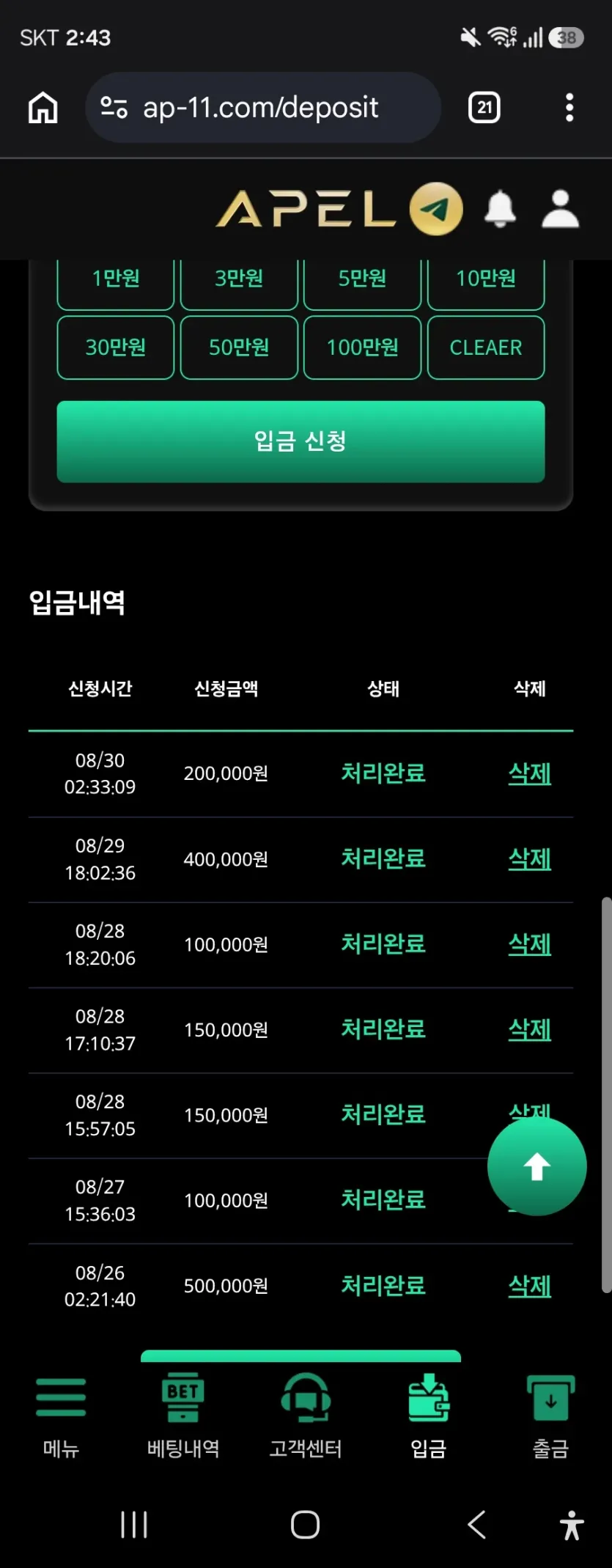The height and width of the screenshot is (1568, 612).
Task: Open the notifications bell
Action: click(x=501, y=209)
